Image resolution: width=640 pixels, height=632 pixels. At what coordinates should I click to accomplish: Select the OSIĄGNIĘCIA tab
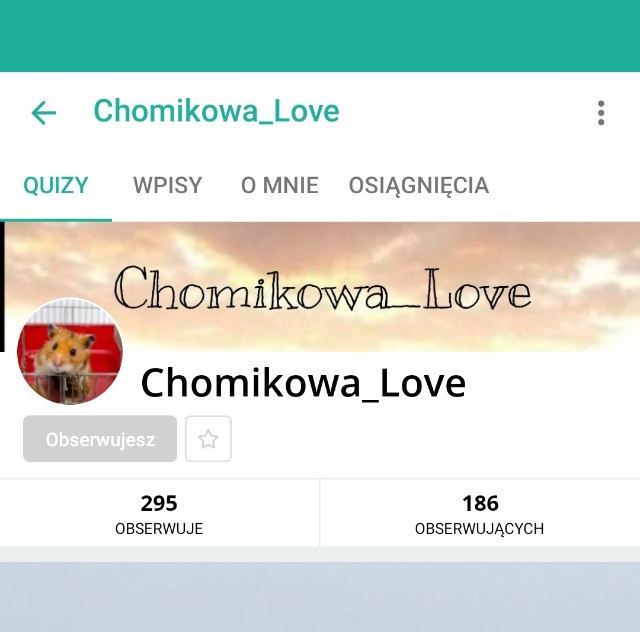418,185
